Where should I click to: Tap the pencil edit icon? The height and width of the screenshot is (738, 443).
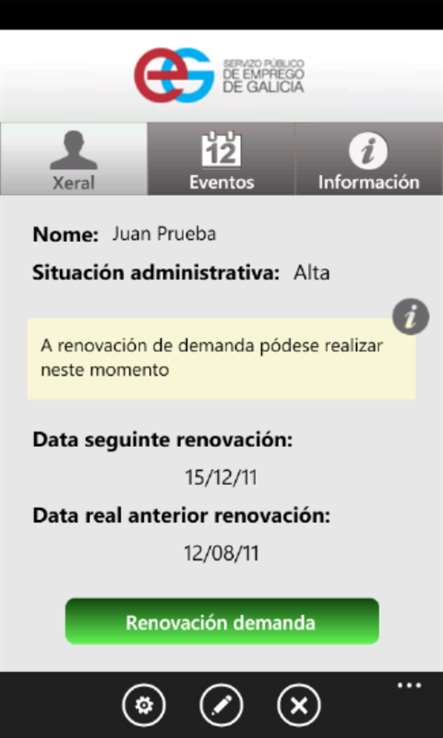(221, 705)
